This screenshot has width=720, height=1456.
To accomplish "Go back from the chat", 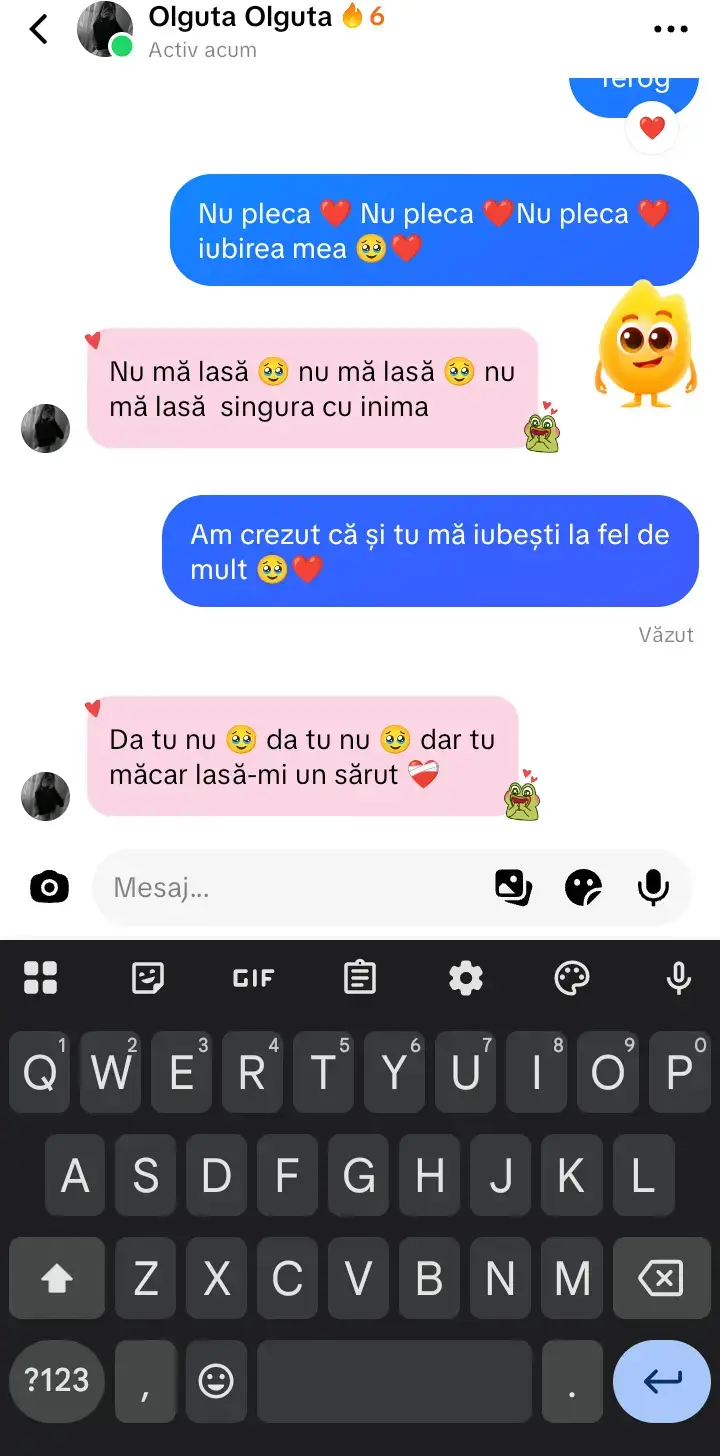I will (39, 30).
